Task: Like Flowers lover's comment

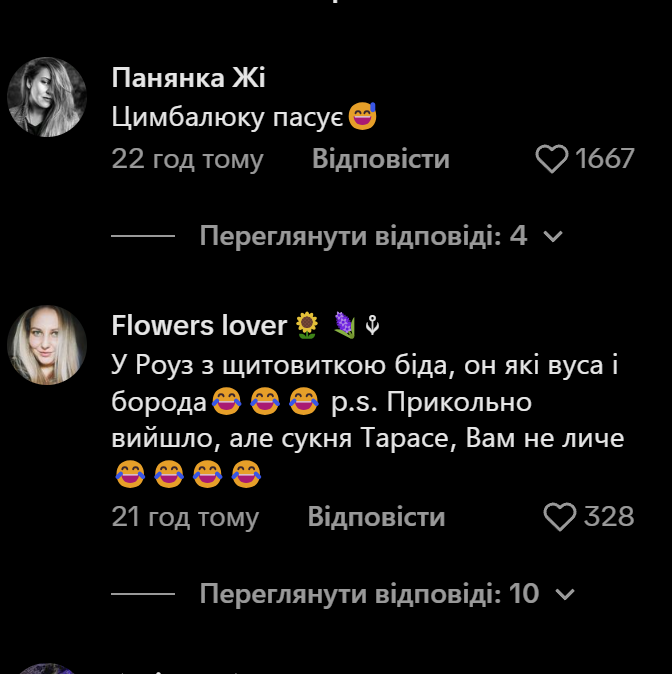Action: pyautogui.click(x=559, y=516)
